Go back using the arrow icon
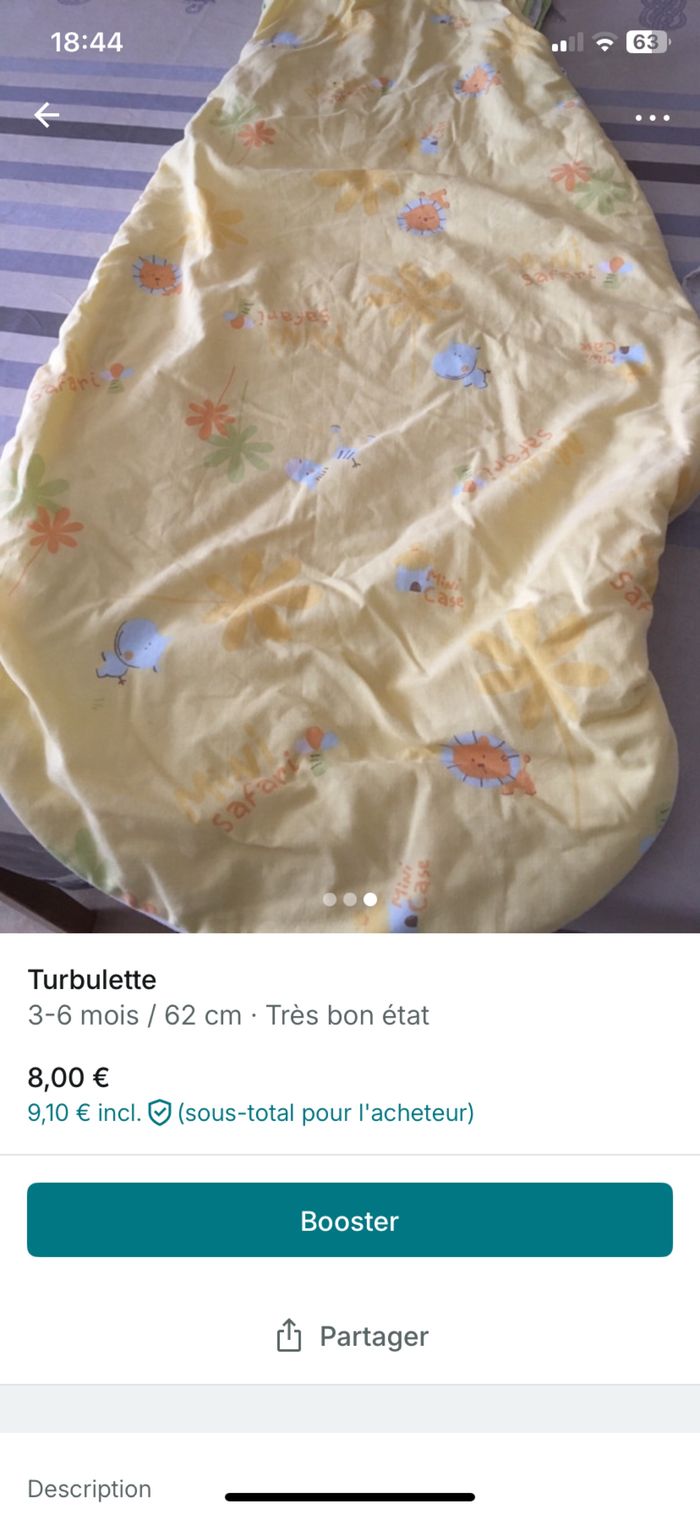The image size is (700, 1515). click(46, 116)
